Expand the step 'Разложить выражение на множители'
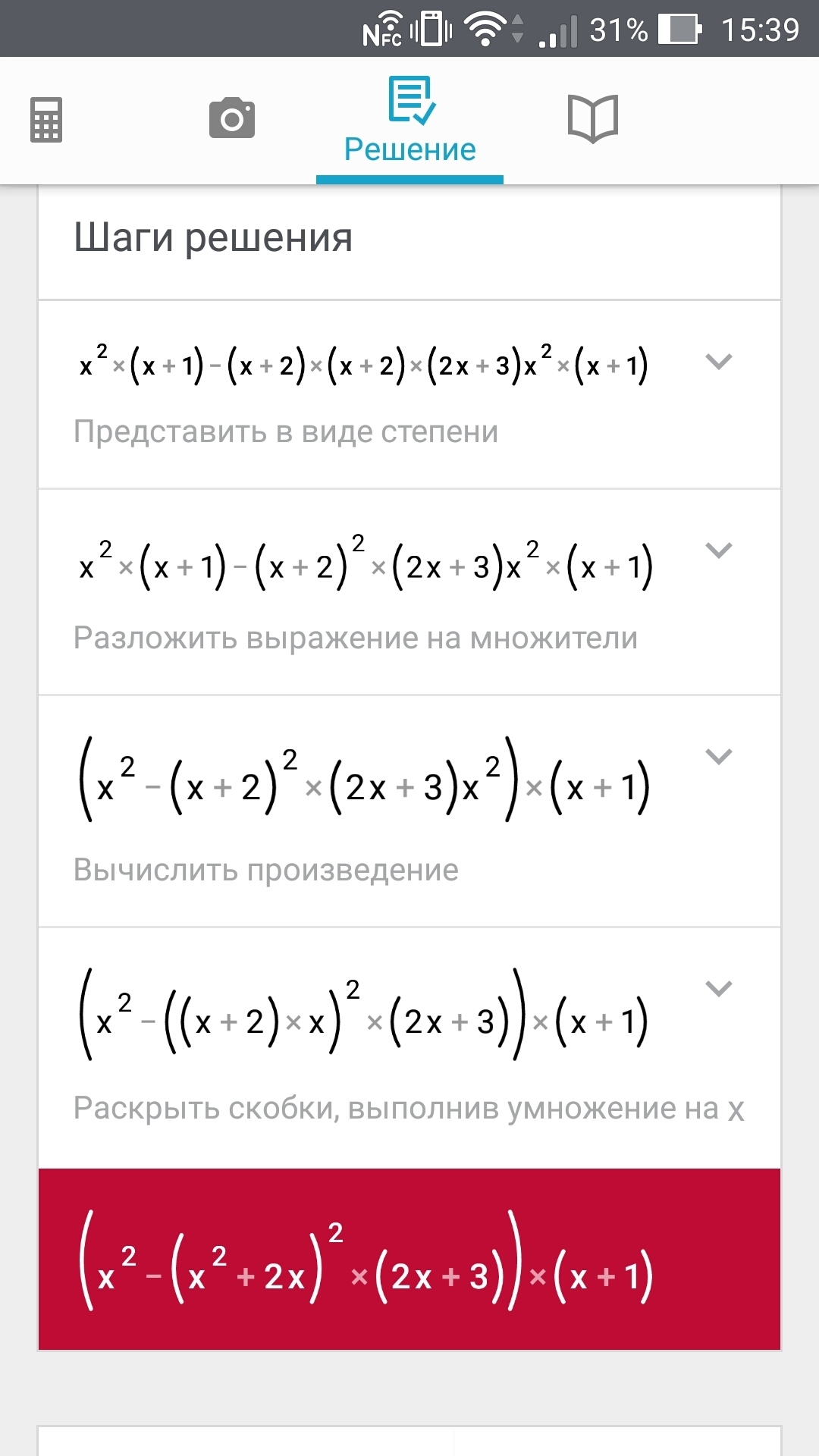Image resolution: width=819 pixels, height=1456 pixels. (718, 550)
